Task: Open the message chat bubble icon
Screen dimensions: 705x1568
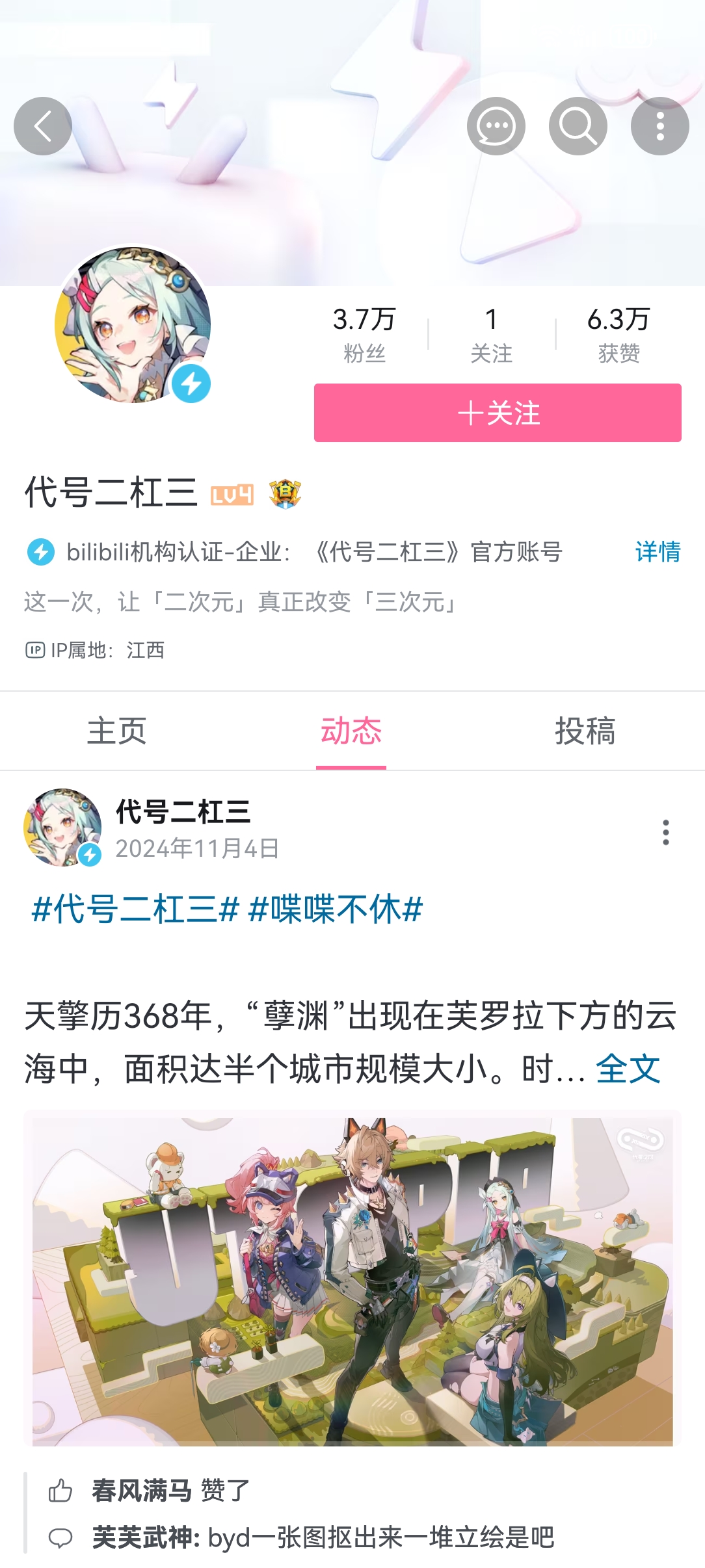Action: pos(496,126)
